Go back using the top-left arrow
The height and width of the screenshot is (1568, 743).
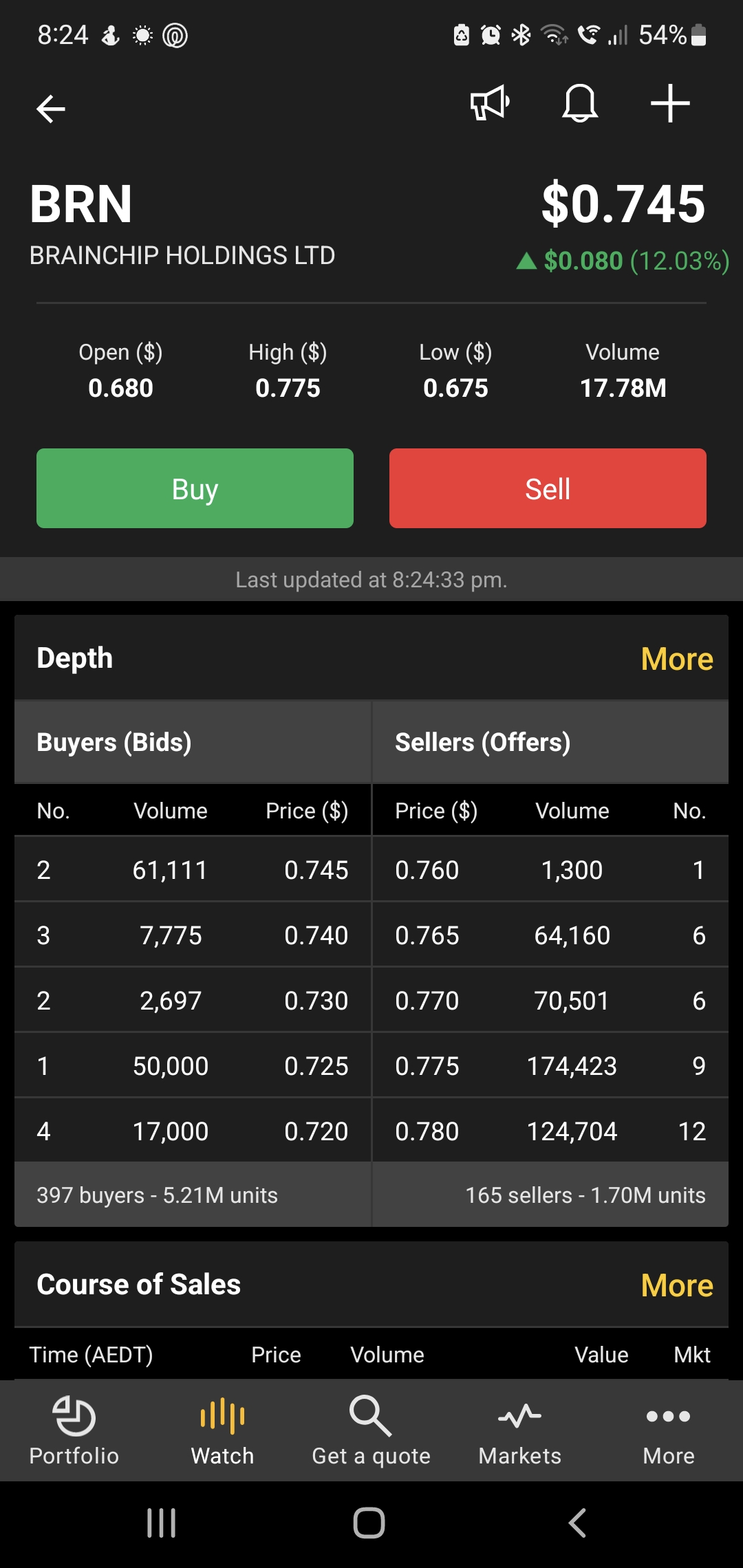pyautogui.click(x=51, y=108)
